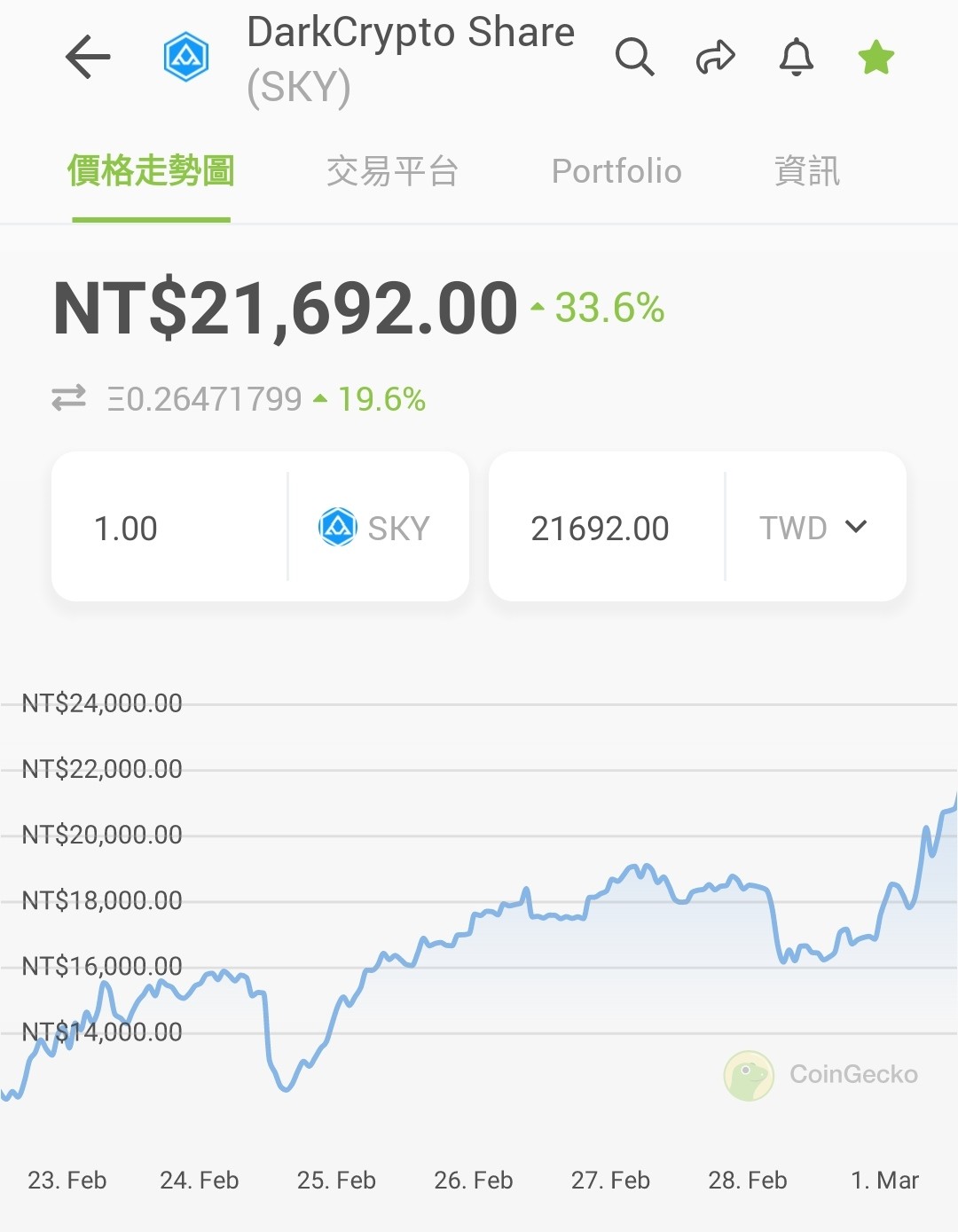Viewport: 958px width, 1232px height.
Task: Go back using the arrow icon
Action: point(88,58)
